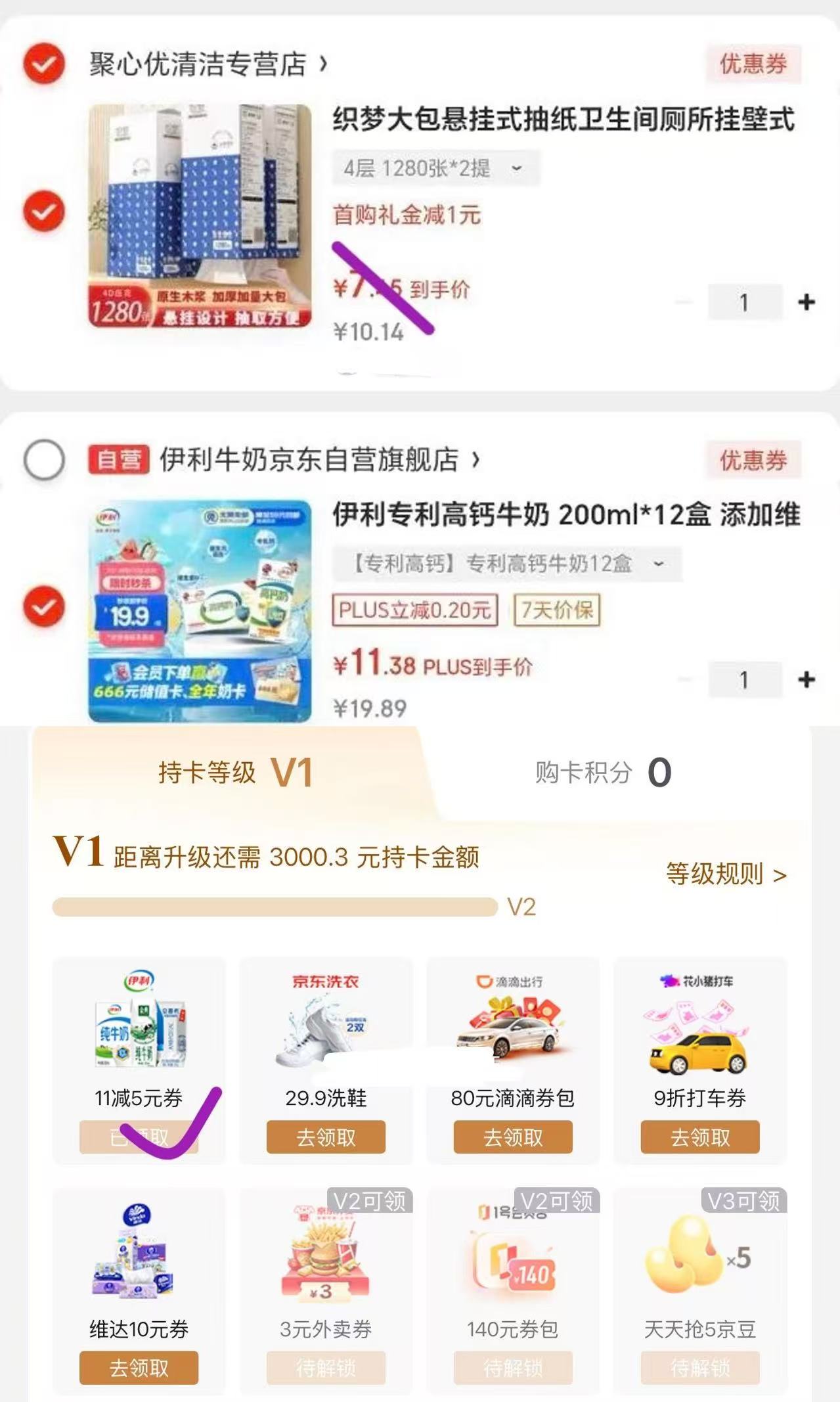The height and width of the screenshot is (1402, 840).
Task: Tap 去领取 under 80元滴滴券包
Action: click(513, 1137)
